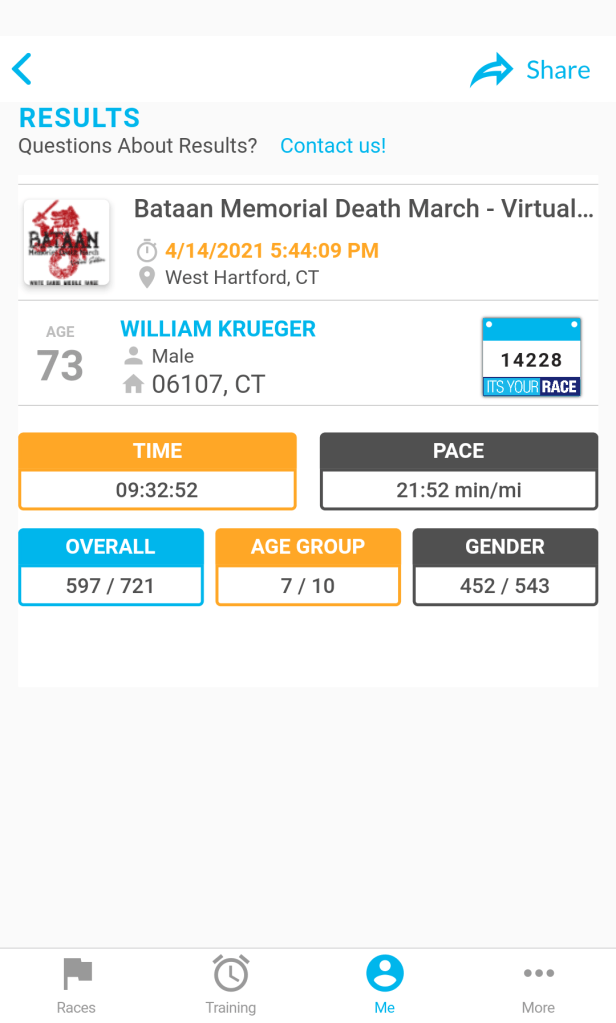Tap the Contact us! link

[332, 146]
